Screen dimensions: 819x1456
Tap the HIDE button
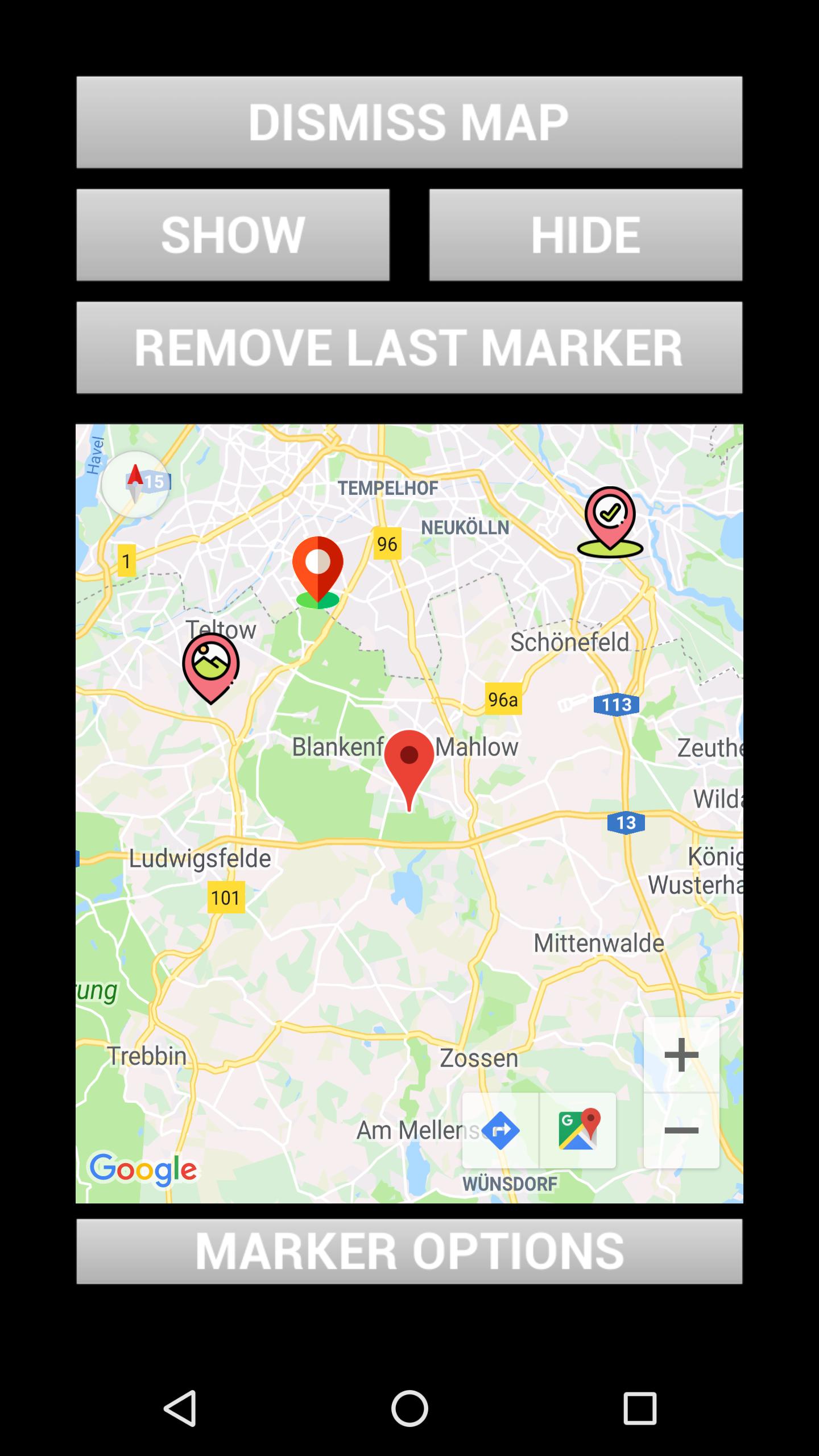(x=586, y=234)
